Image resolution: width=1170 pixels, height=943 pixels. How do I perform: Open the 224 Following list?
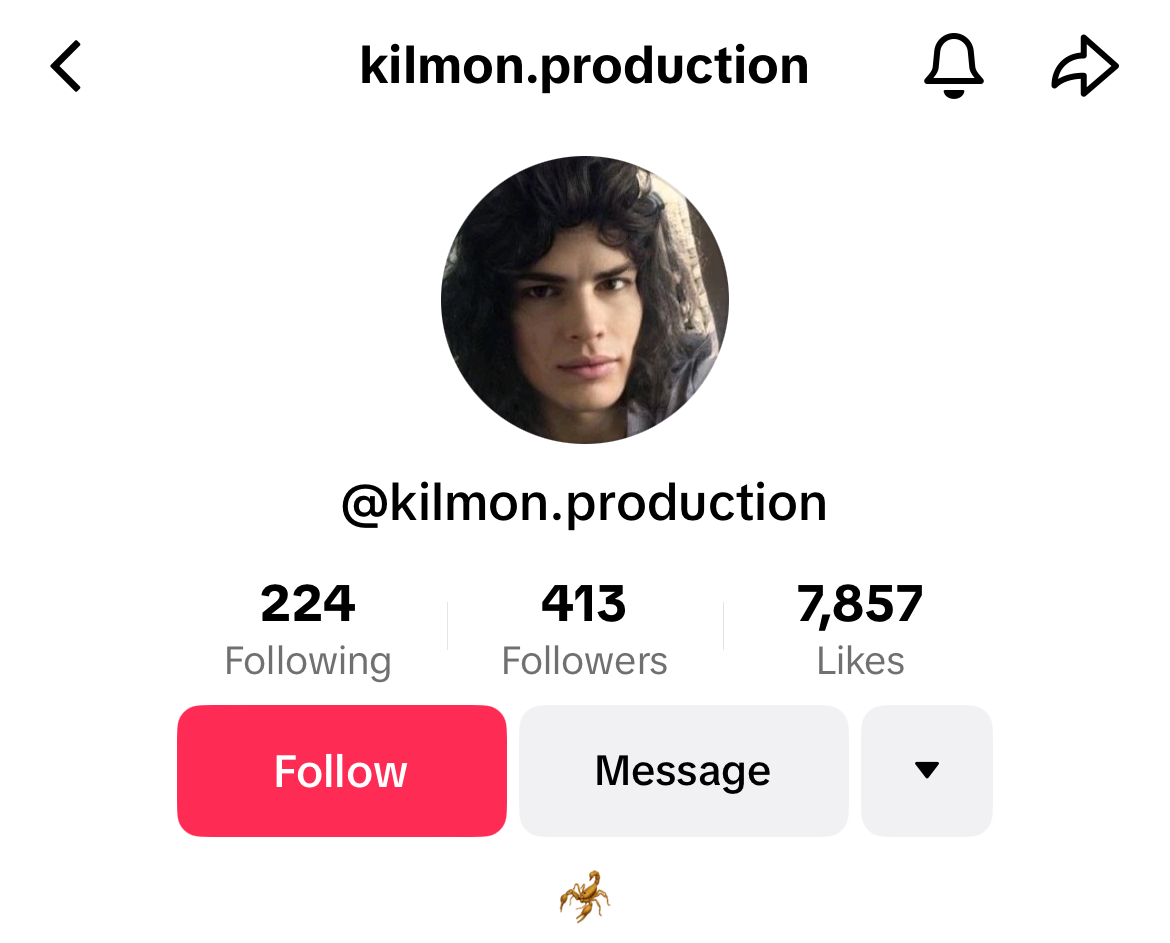(x=308, y=630)
